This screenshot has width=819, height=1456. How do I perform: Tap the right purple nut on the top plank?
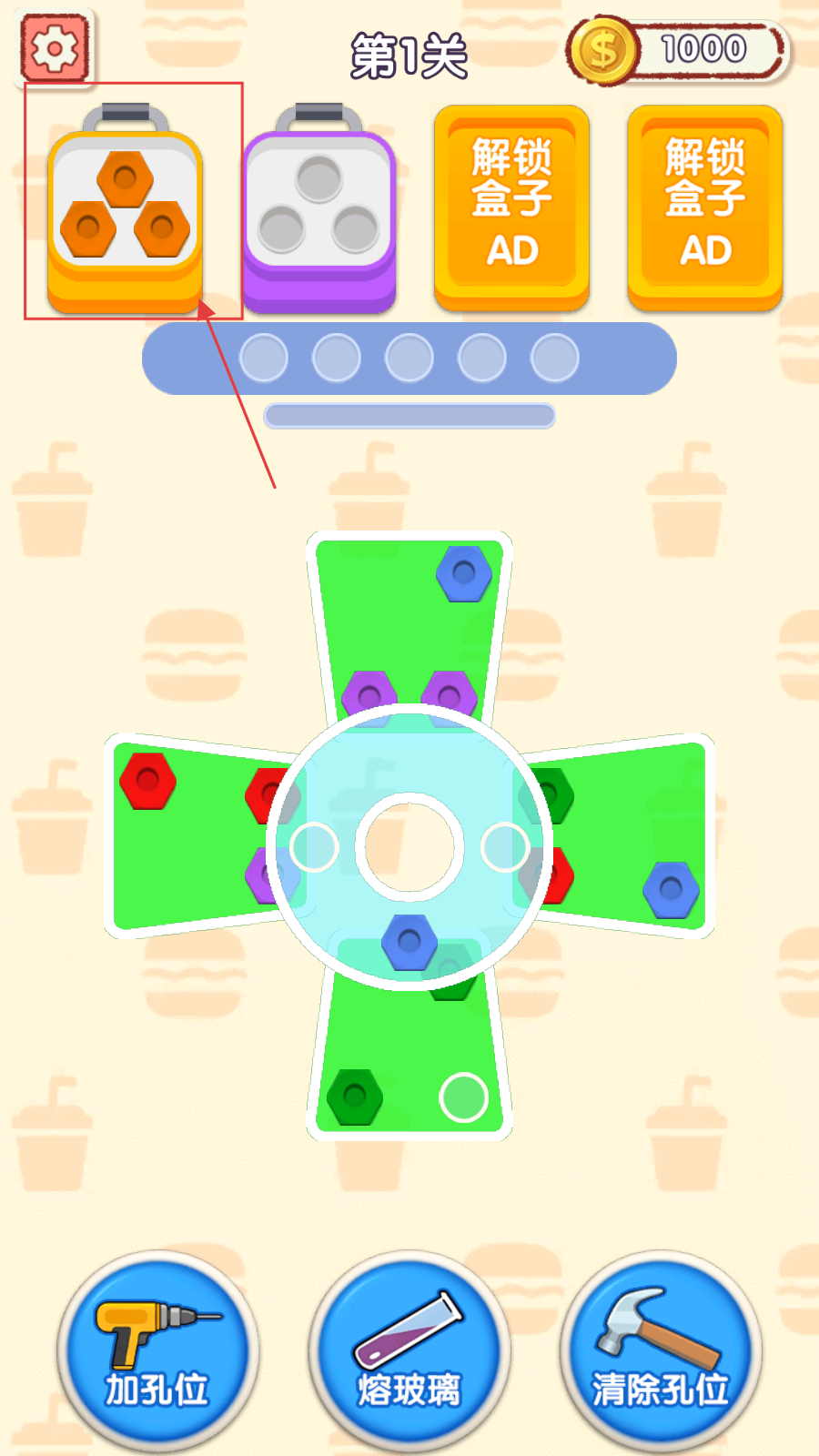click(x=450, y=695)
